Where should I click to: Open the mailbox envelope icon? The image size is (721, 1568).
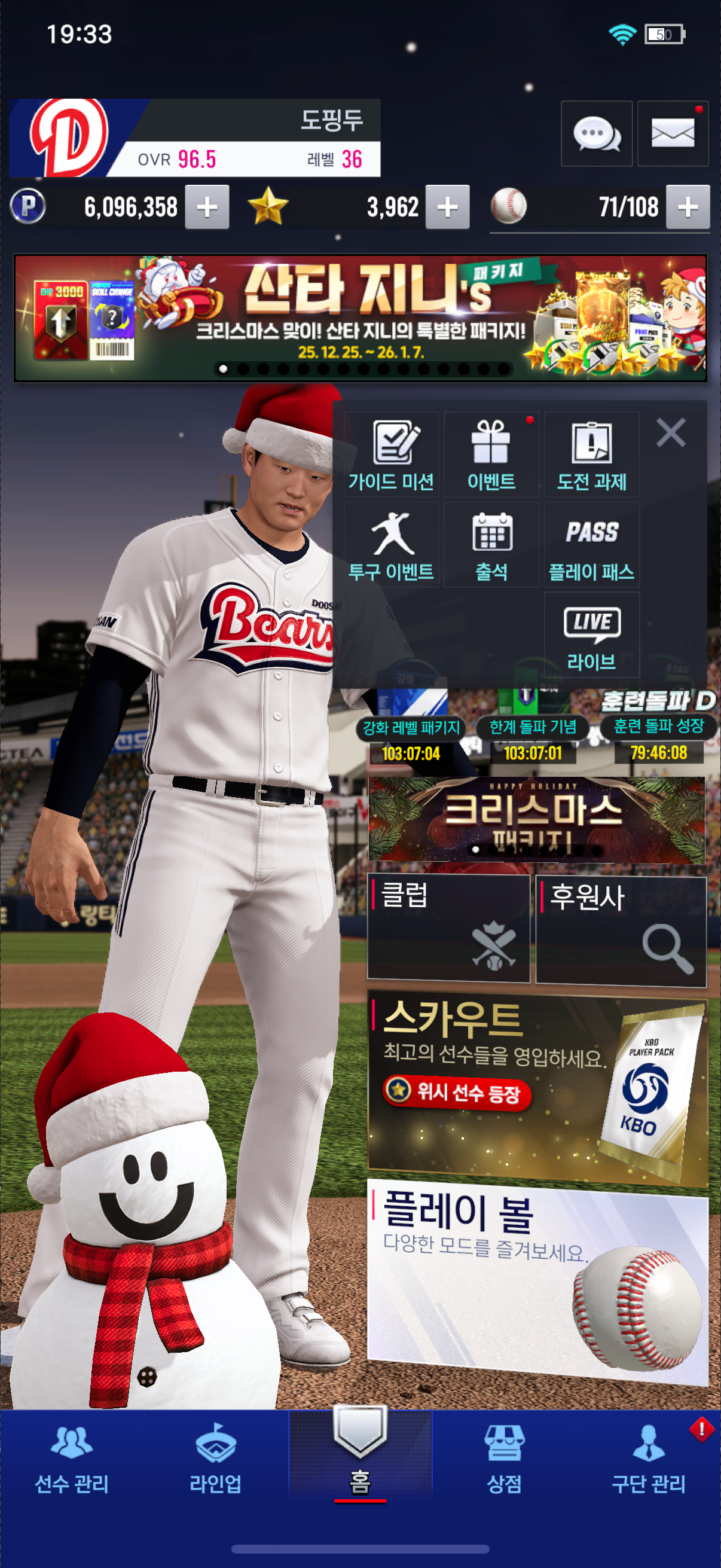tap(673, 134)
